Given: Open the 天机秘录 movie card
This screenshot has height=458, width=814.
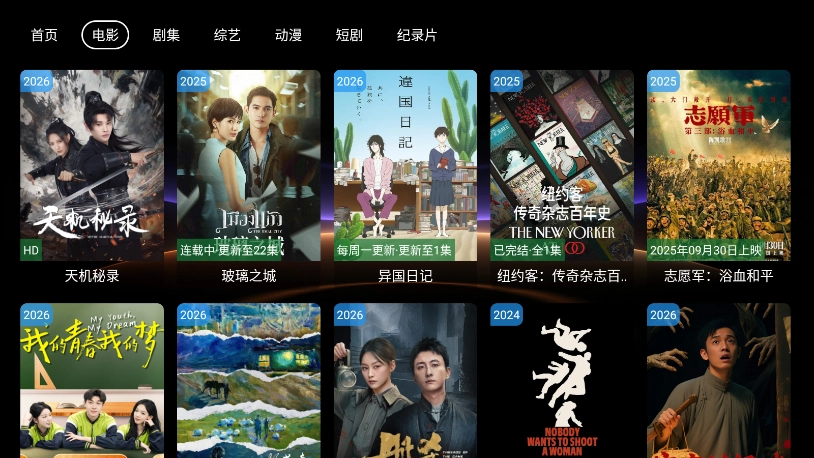Looking at the screenshot, I should pyautogui.click(x=92, y=166).
